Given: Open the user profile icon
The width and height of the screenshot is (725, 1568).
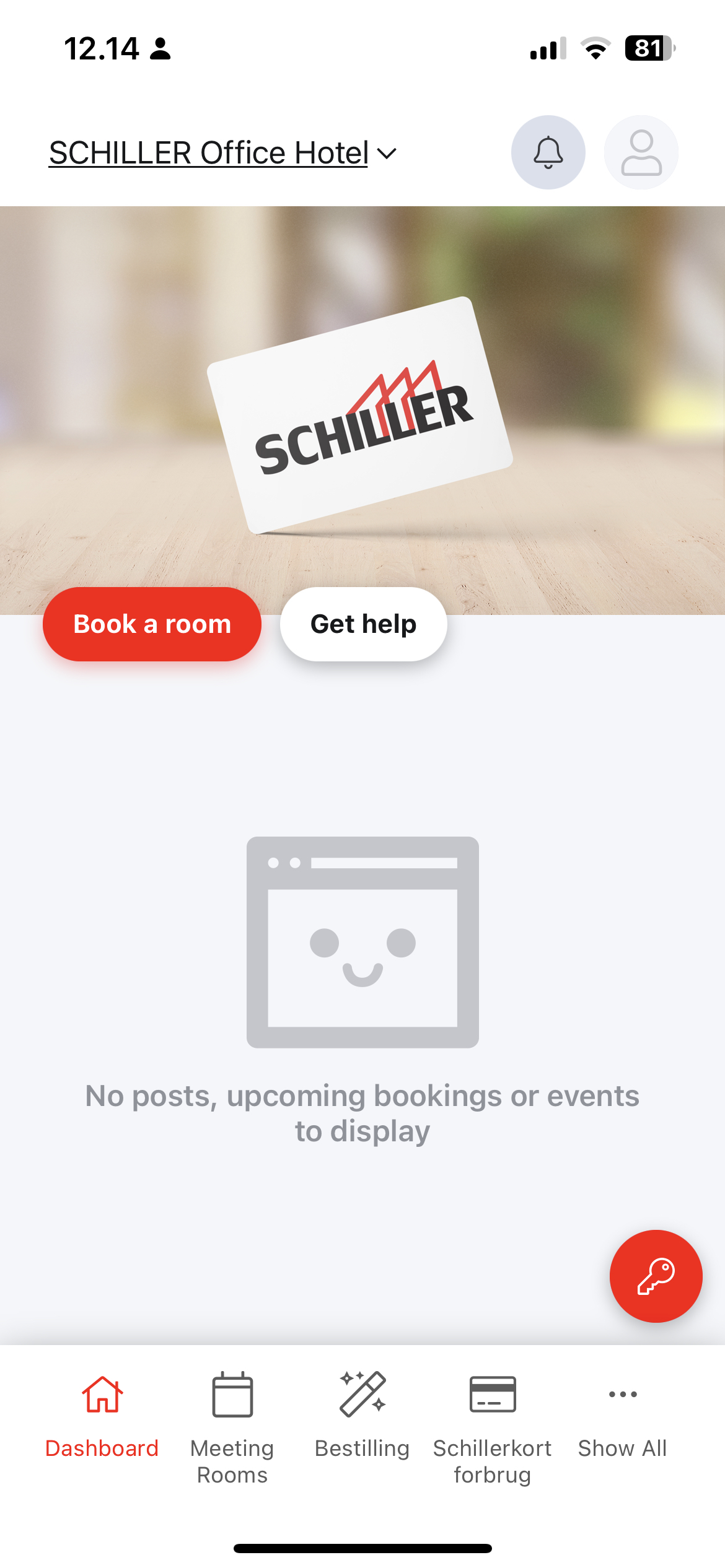Looking at the screenshot, I should pyautogui.click(x=641, y=152).
